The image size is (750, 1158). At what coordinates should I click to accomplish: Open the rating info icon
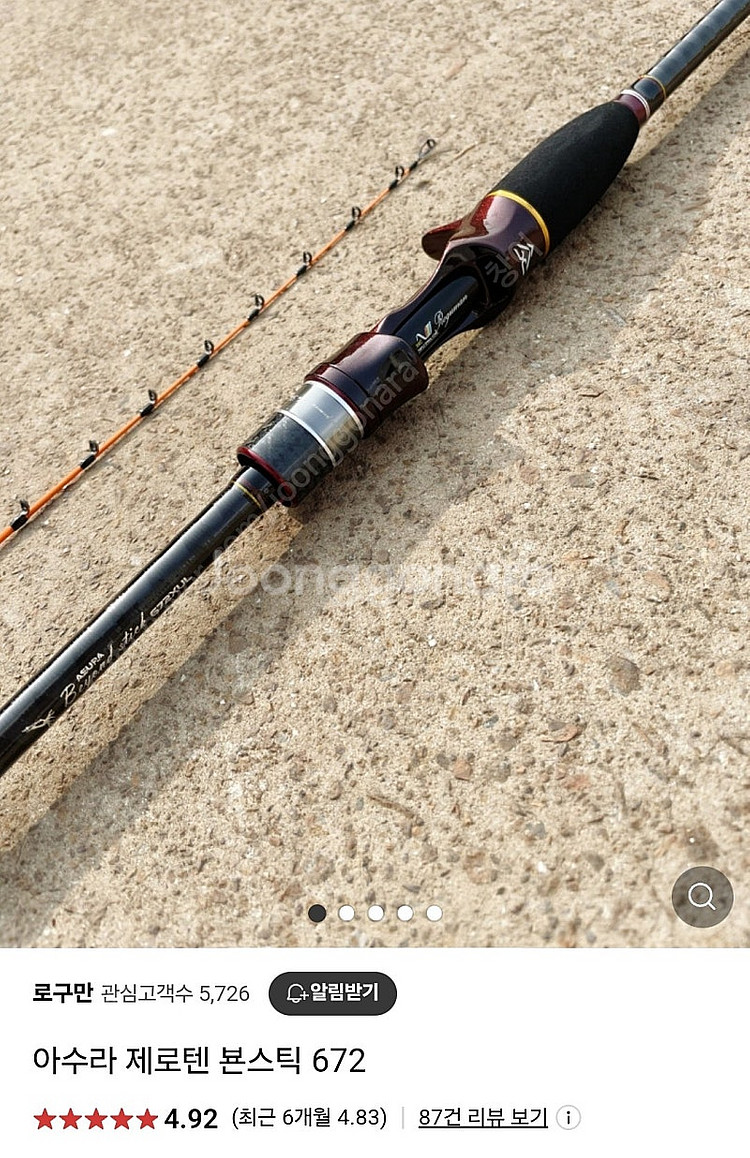tap(569, 1117)
